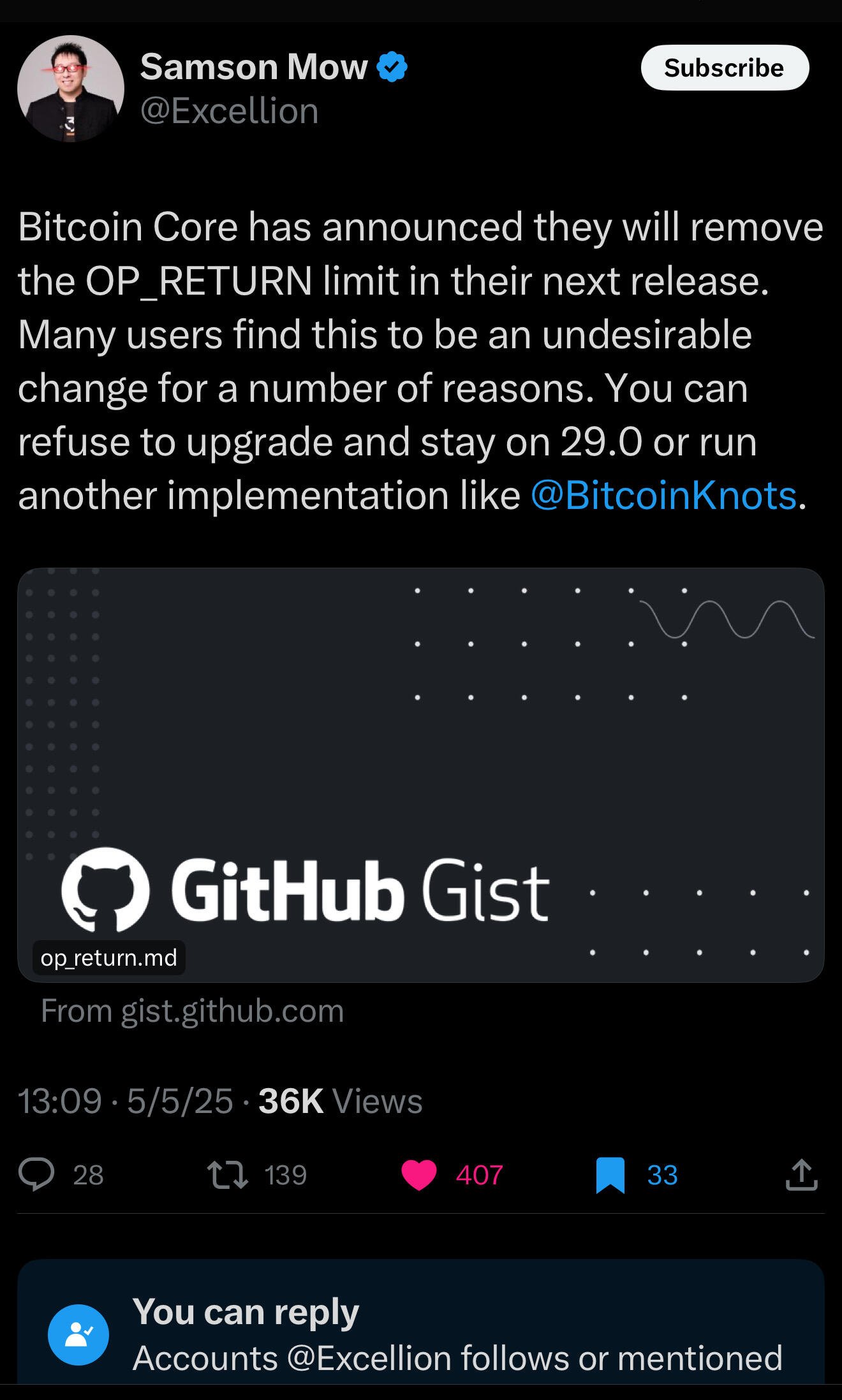Retweet this post

click(228, 1175)
